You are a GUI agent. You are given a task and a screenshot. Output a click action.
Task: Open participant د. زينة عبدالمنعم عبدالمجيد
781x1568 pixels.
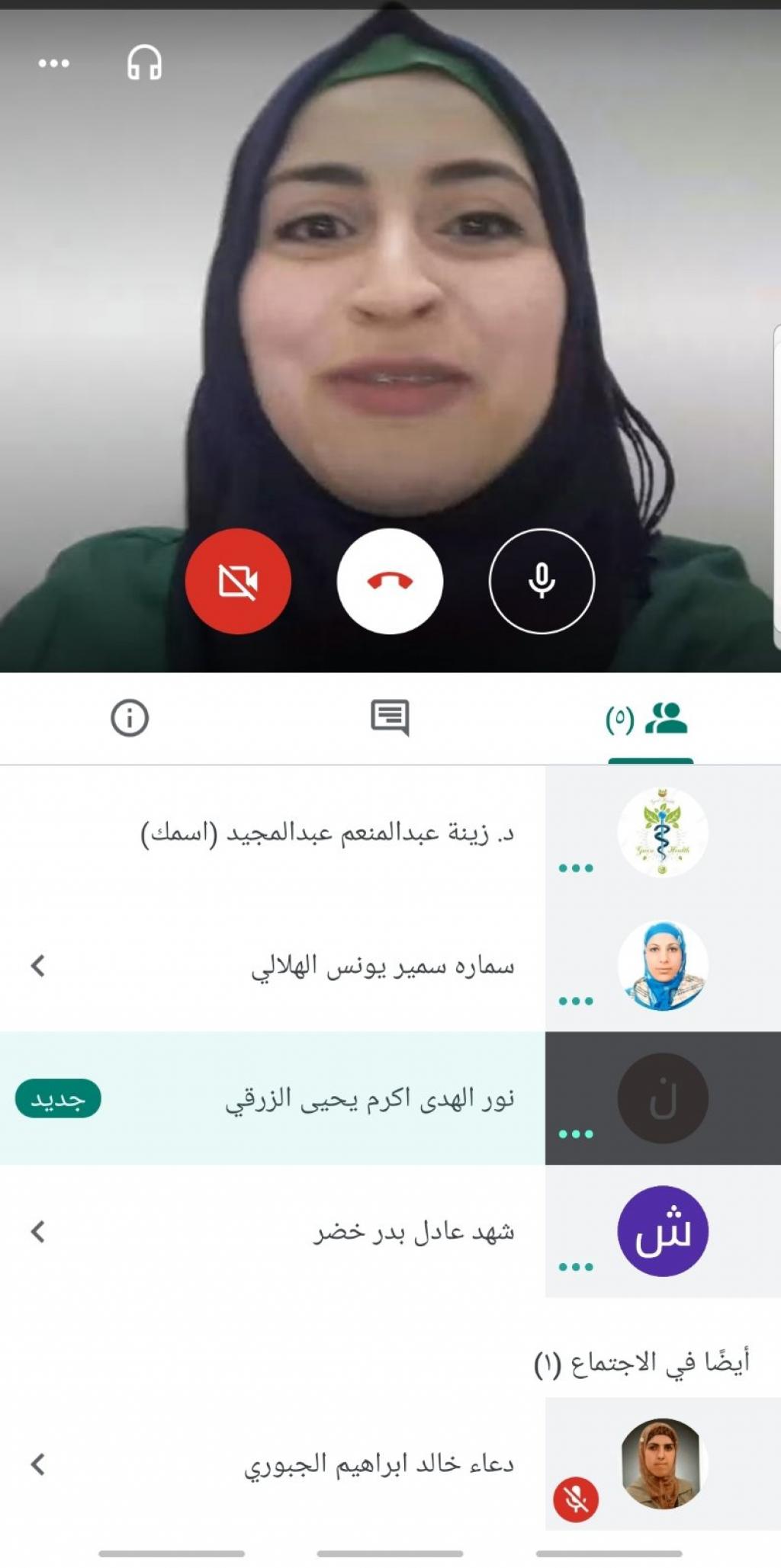pos(328,833)
